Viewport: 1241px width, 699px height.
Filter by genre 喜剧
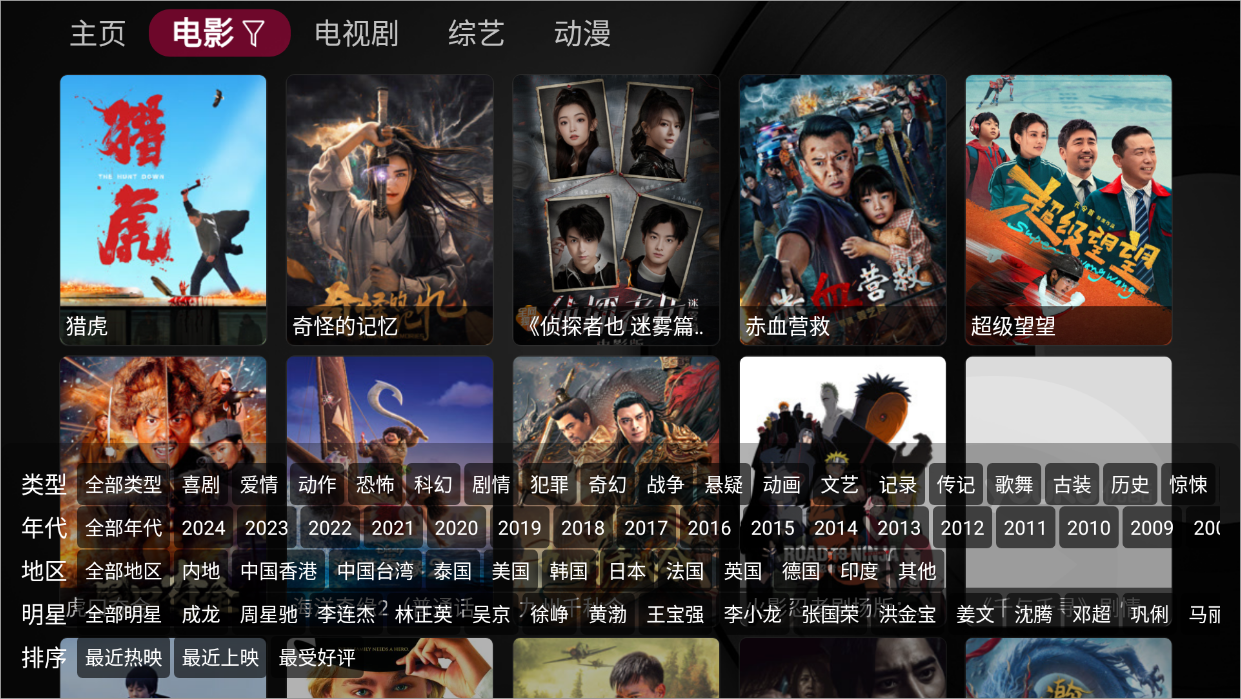(x=201, y=485)
